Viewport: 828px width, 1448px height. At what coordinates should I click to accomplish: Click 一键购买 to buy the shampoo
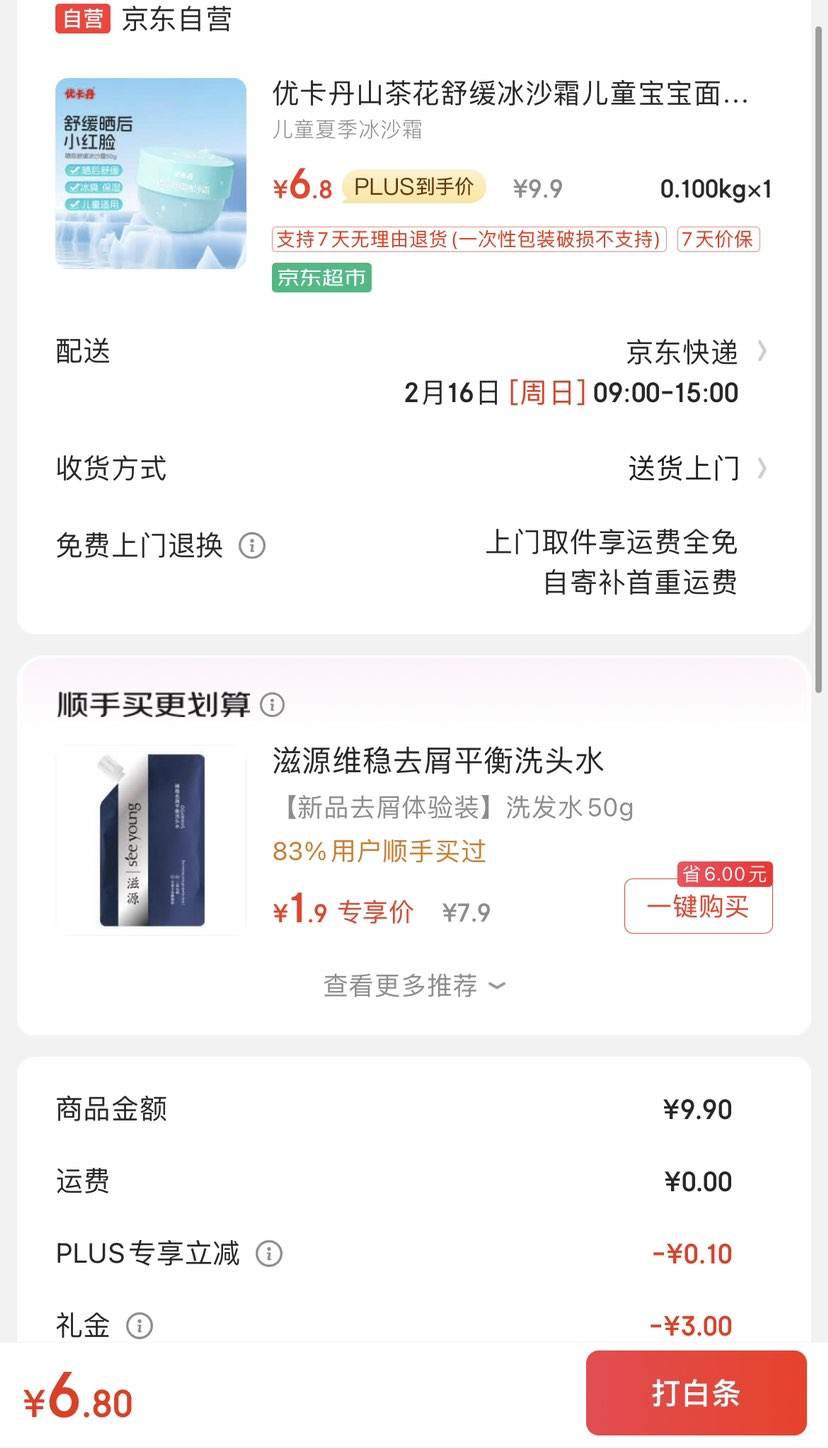698,907
